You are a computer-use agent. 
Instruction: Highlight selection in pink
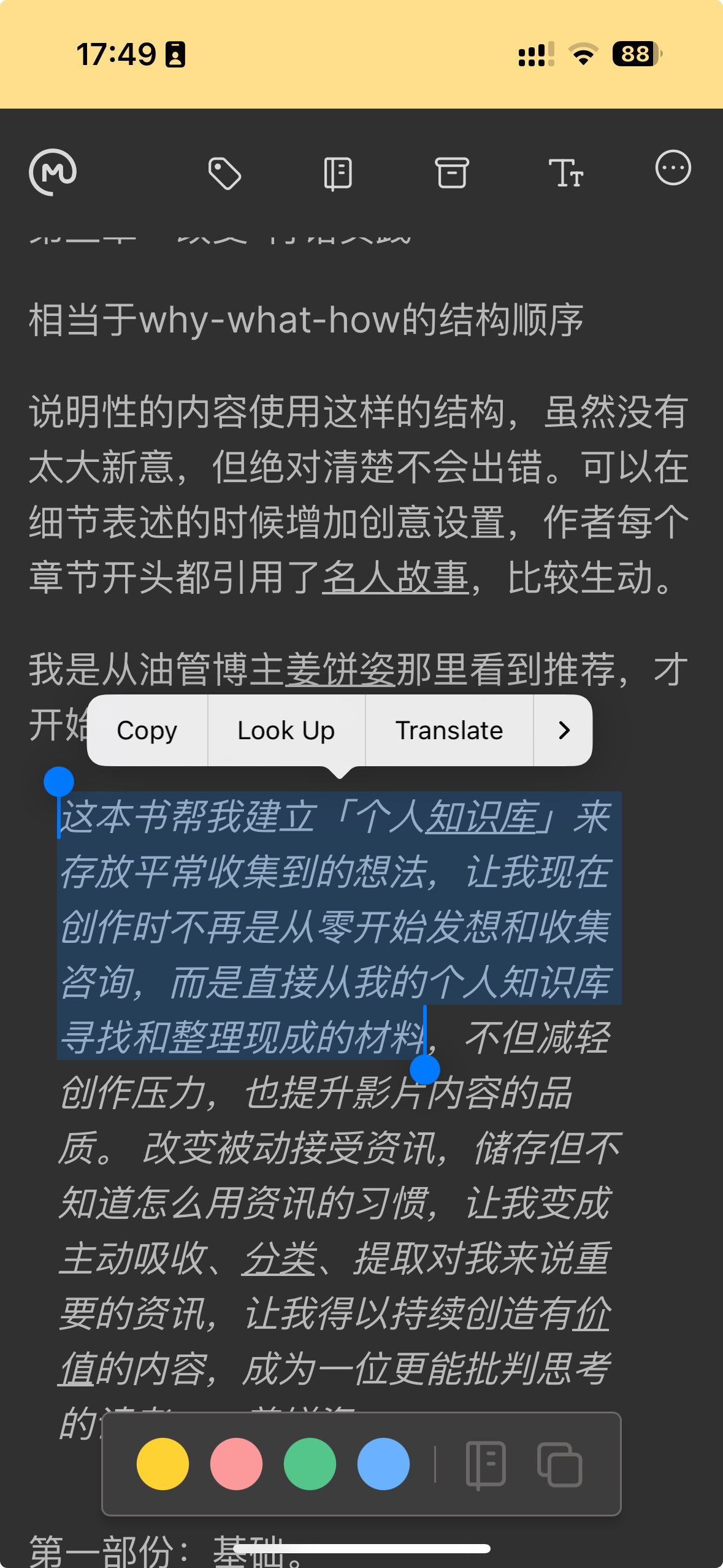tap(236, 1464)
